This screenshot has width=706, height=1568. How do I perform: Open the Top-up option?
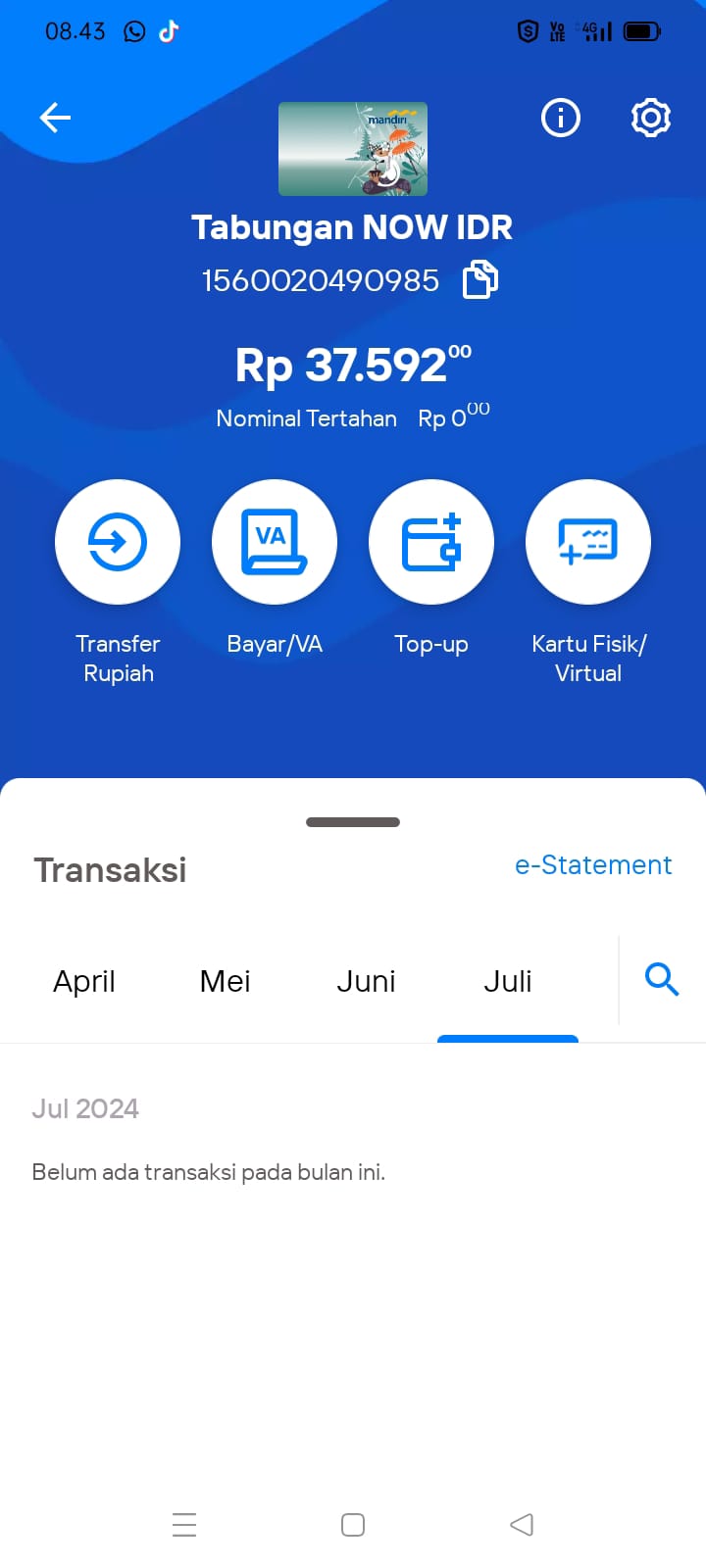click(x=431, y=542)
